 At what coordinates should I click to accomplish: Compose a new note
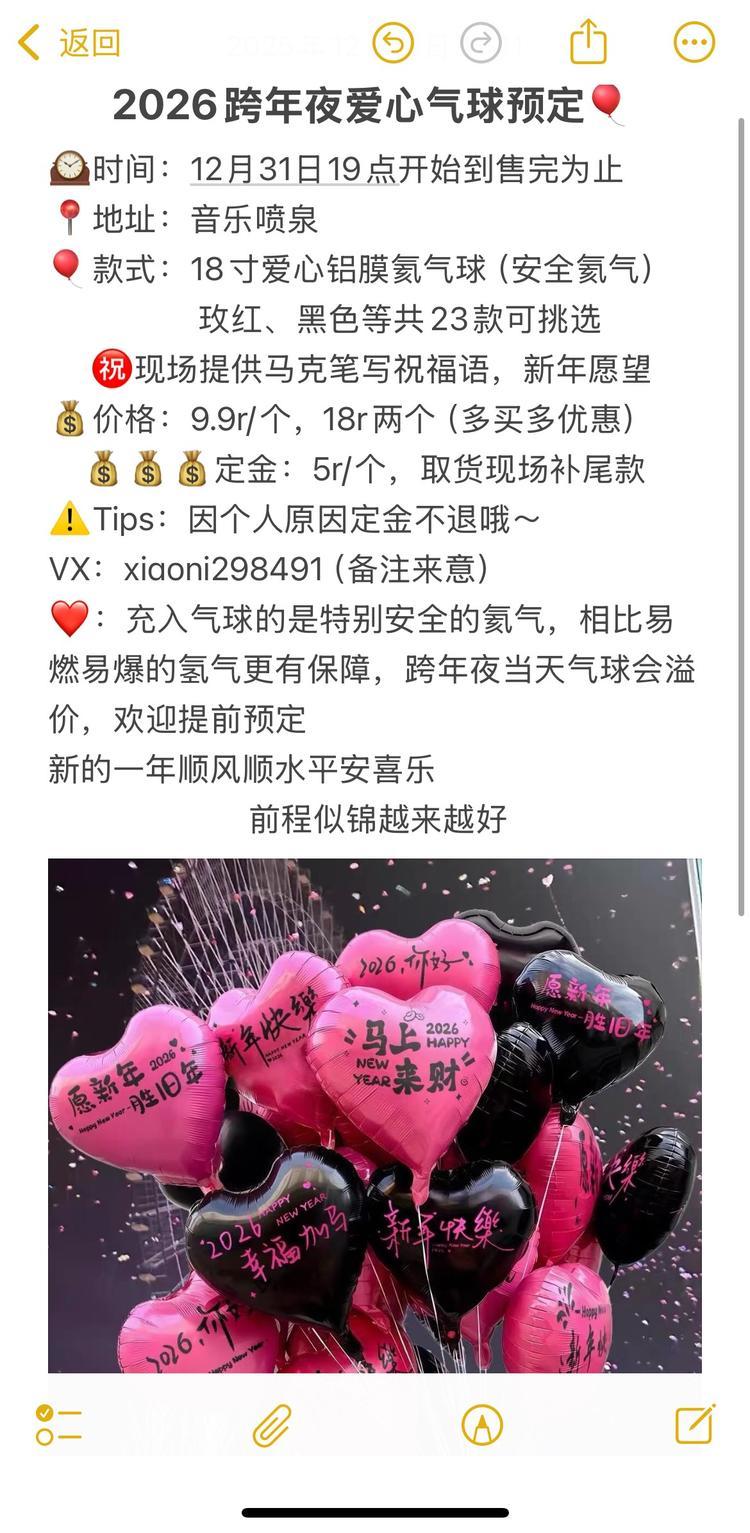pos(694,1424)
